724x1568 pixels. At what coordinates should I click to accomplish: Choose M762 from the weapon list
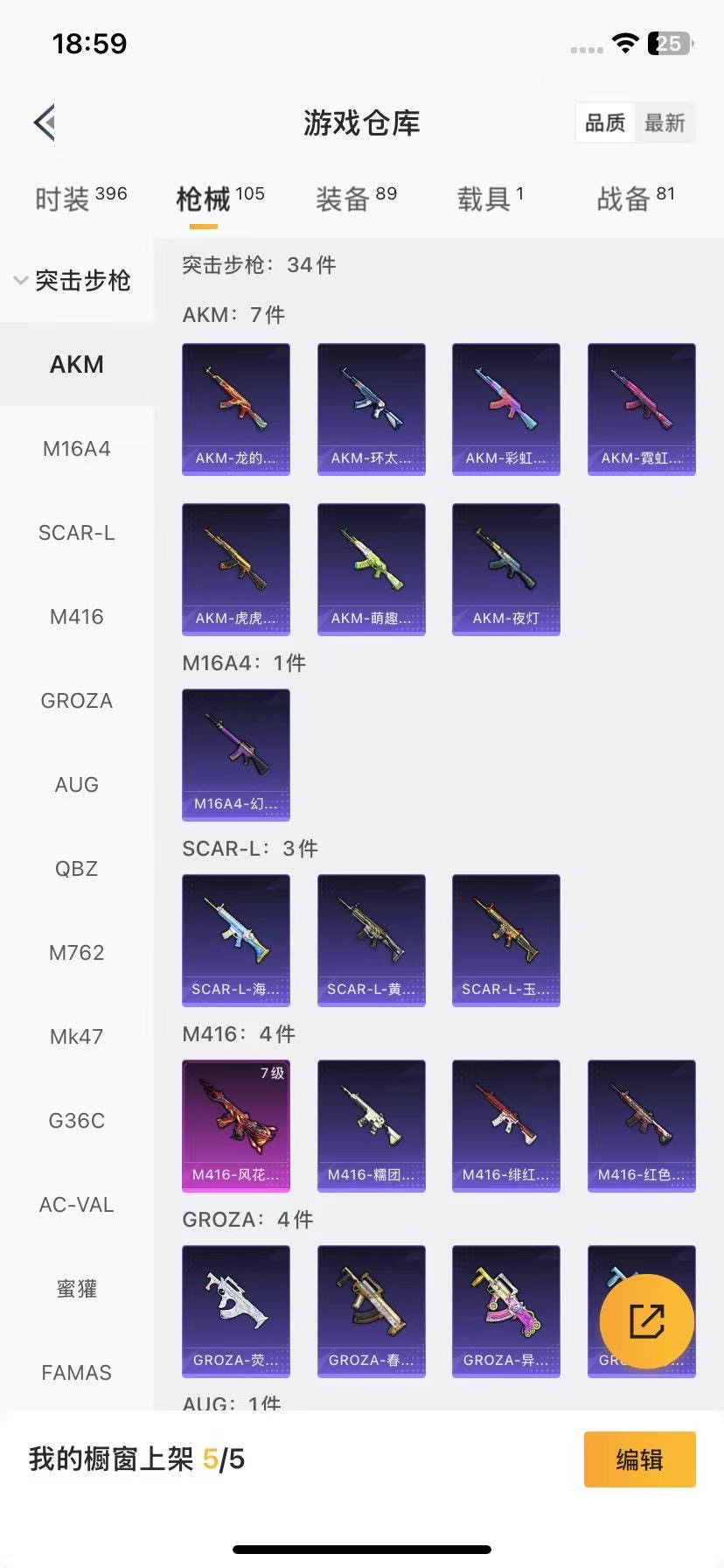pos(77,953)
